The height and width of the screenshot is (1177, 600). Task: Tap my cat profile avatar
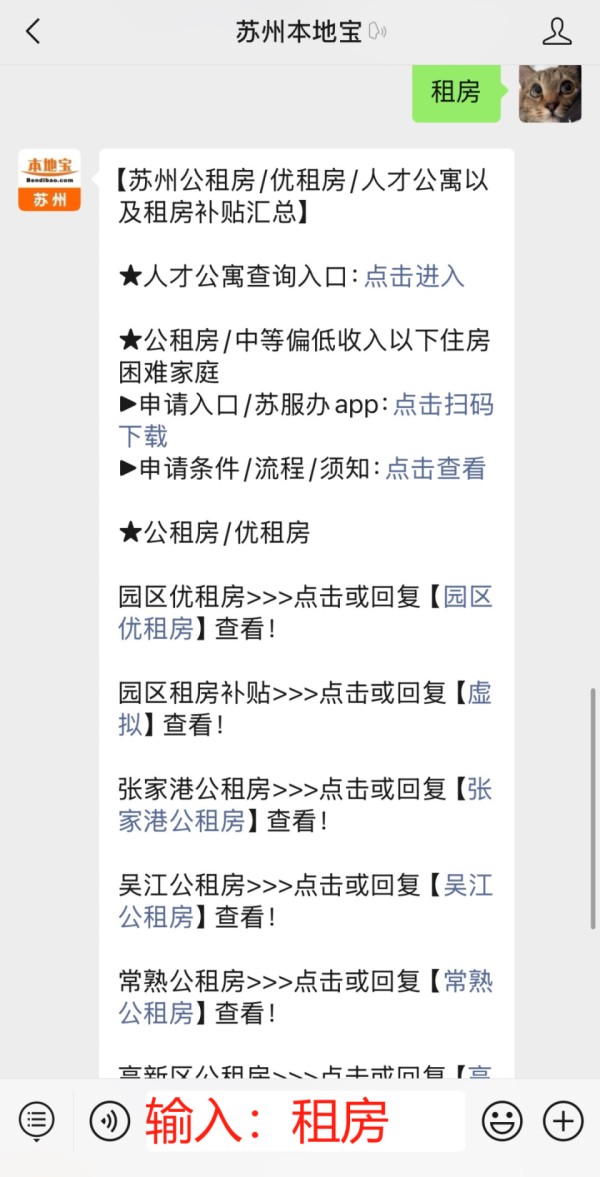550,93
